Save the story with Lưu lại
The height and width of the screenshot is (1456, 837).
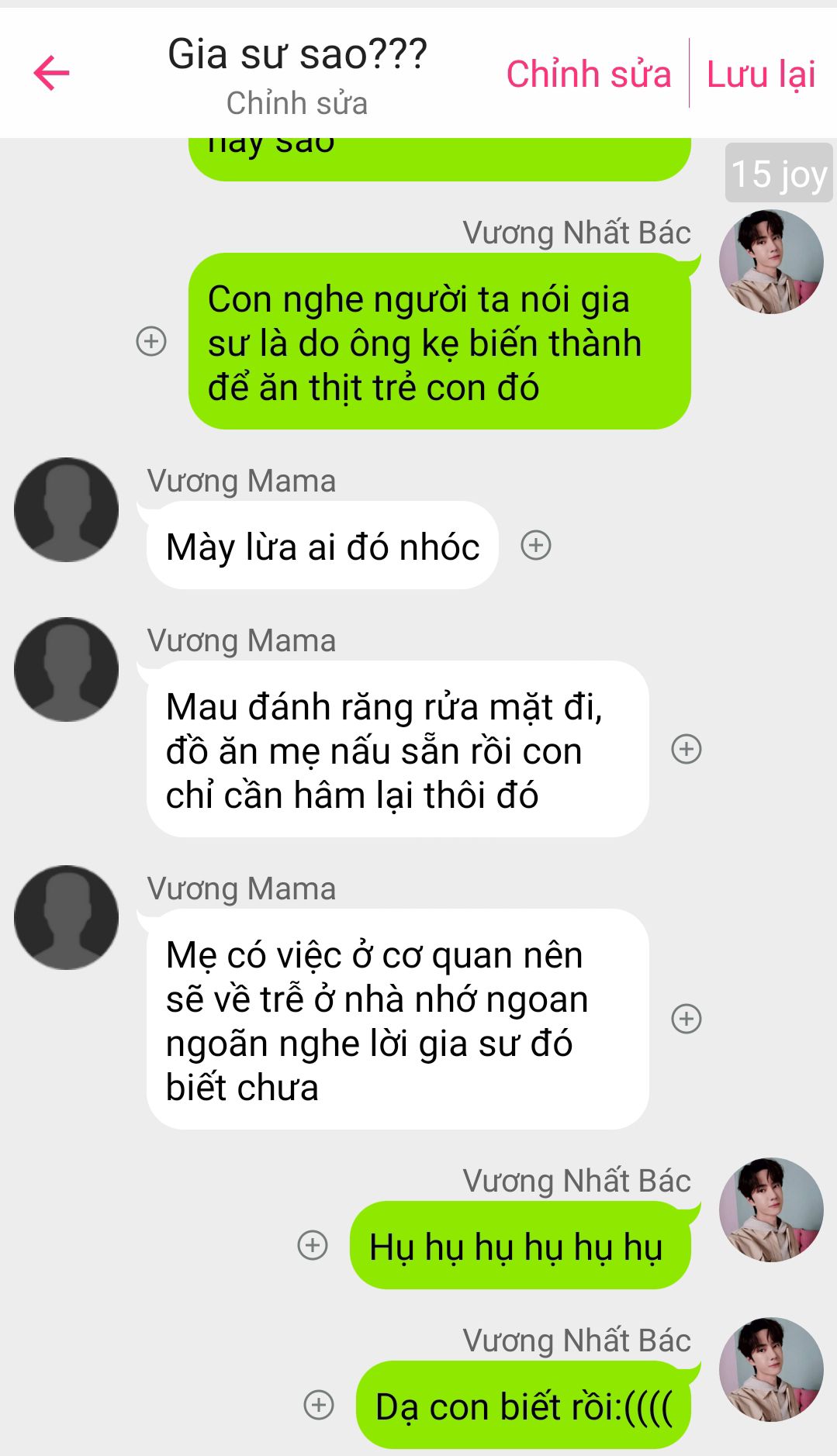(x=760, y=74)
